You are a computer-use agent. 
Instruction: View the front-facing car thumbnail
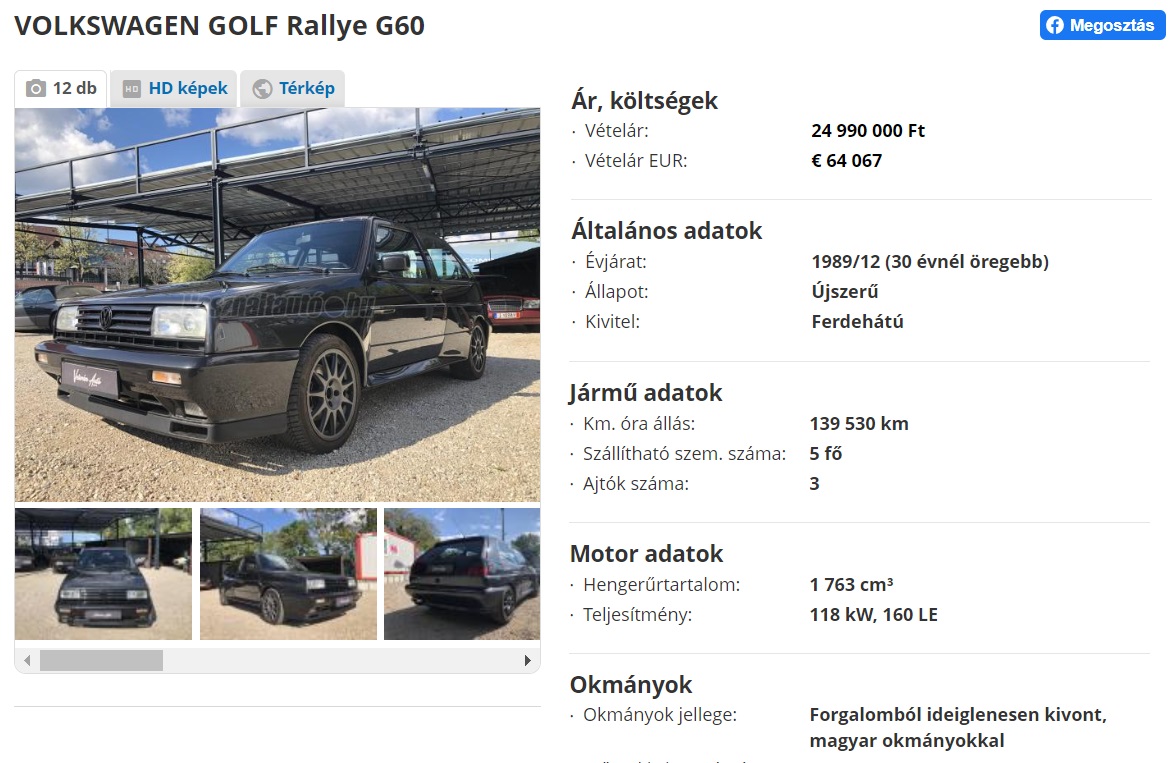coord(103,574)
